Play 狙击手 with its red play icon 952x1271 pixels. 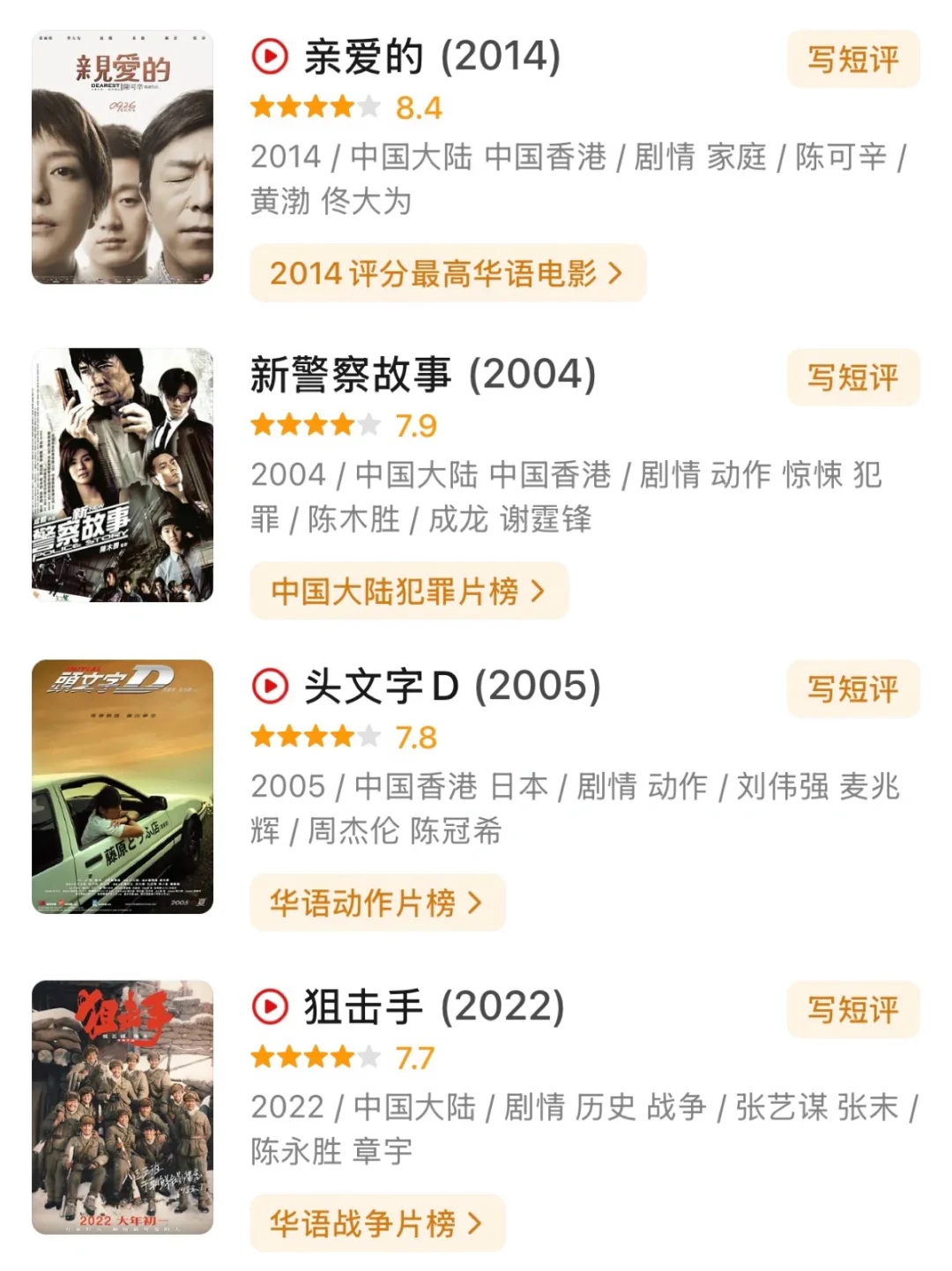coord(270,1007)
